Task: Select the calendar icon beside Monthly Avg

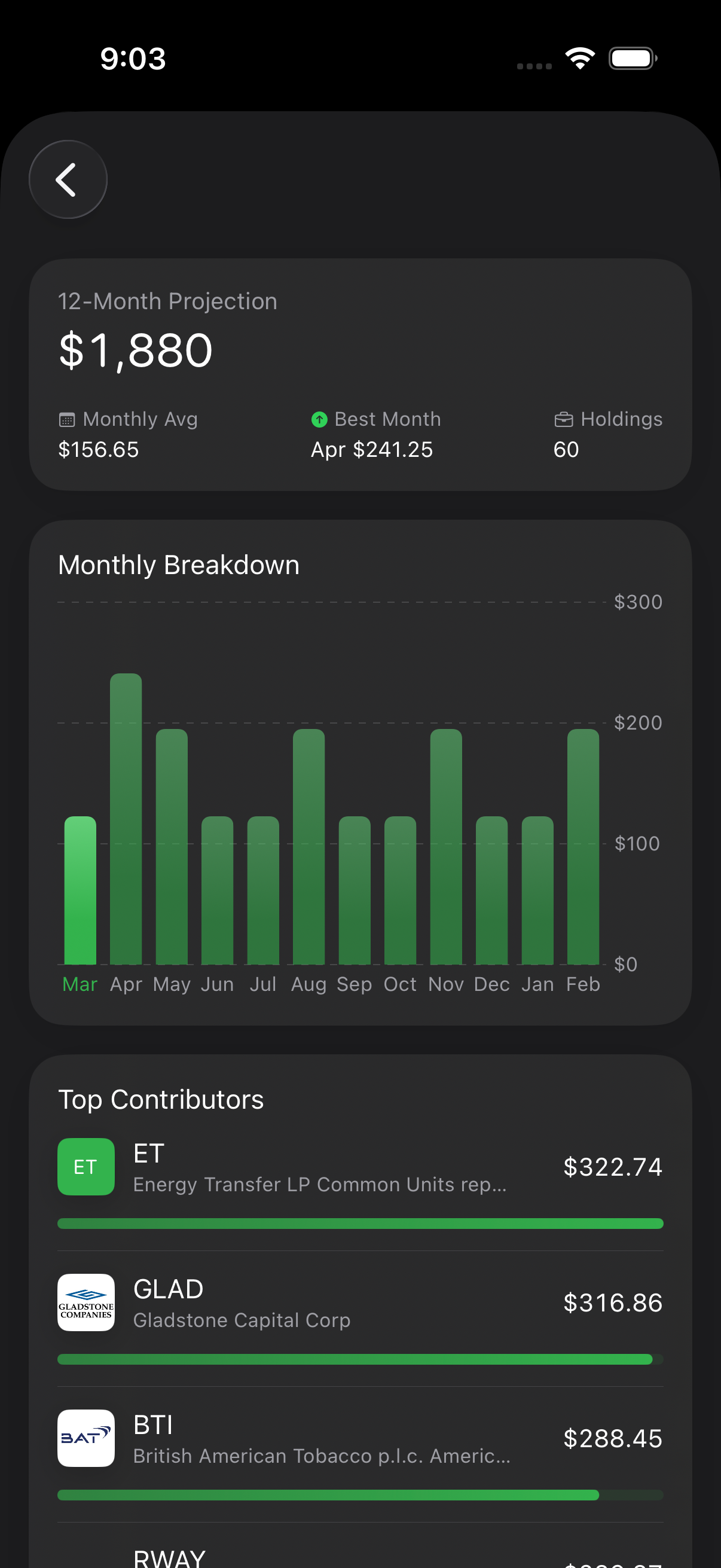Action: [x=69, y=418]
